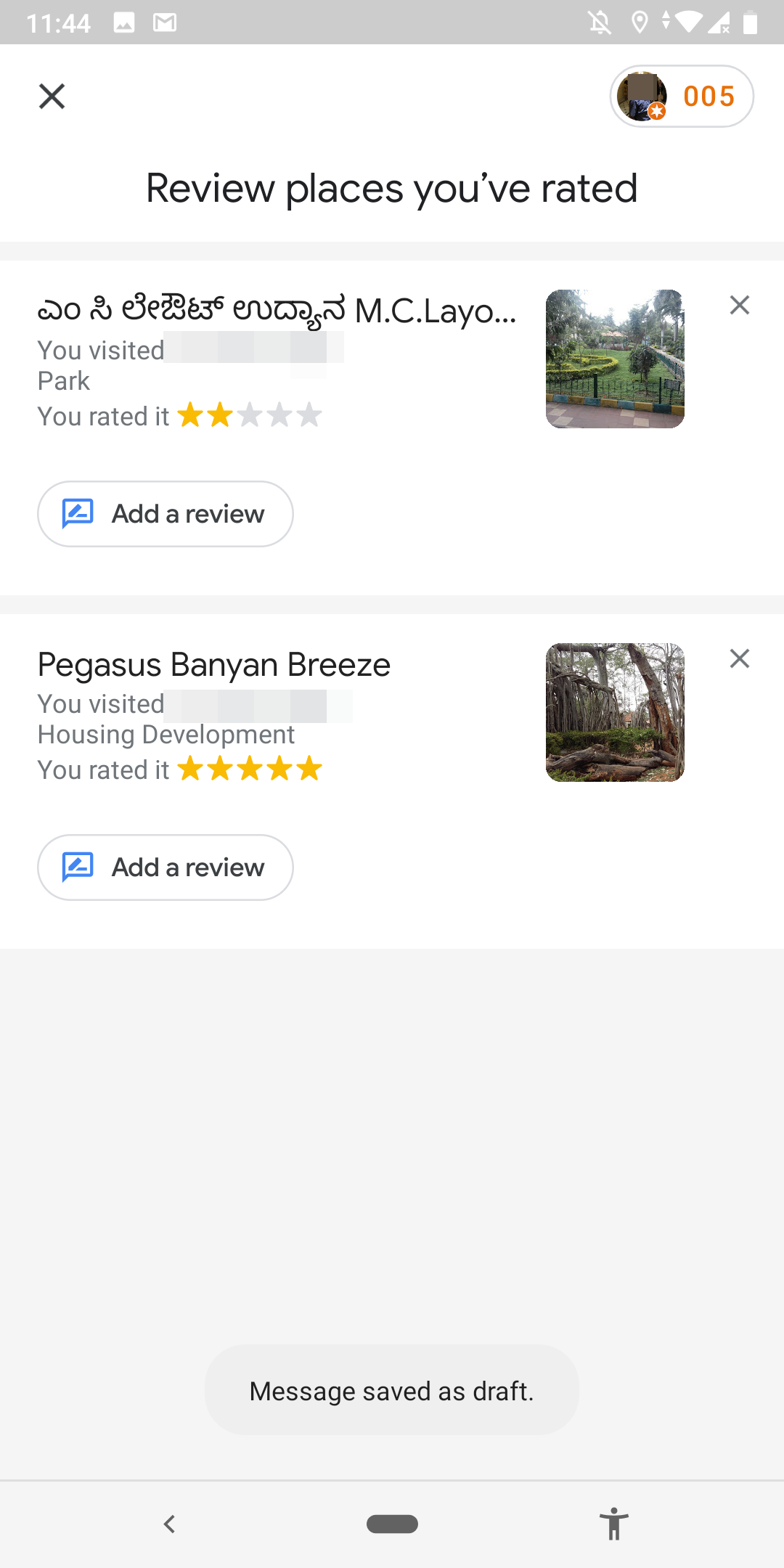Dismiss the M.C.Layout park suggestion
Viewport: 784px width, 1568px height.
click(x=739, y=304)
